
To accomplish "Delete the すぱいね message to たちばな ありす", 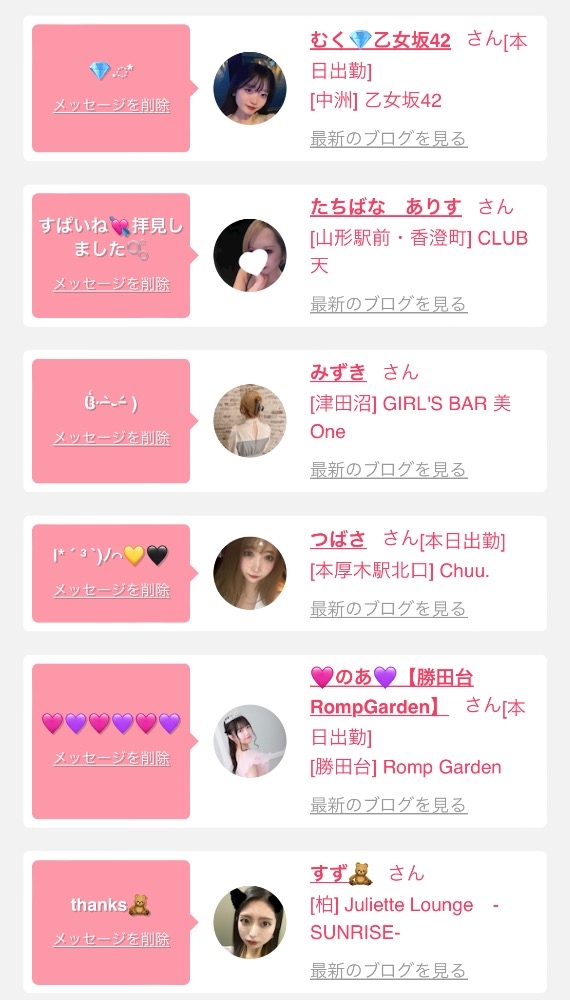I will 112,284.
